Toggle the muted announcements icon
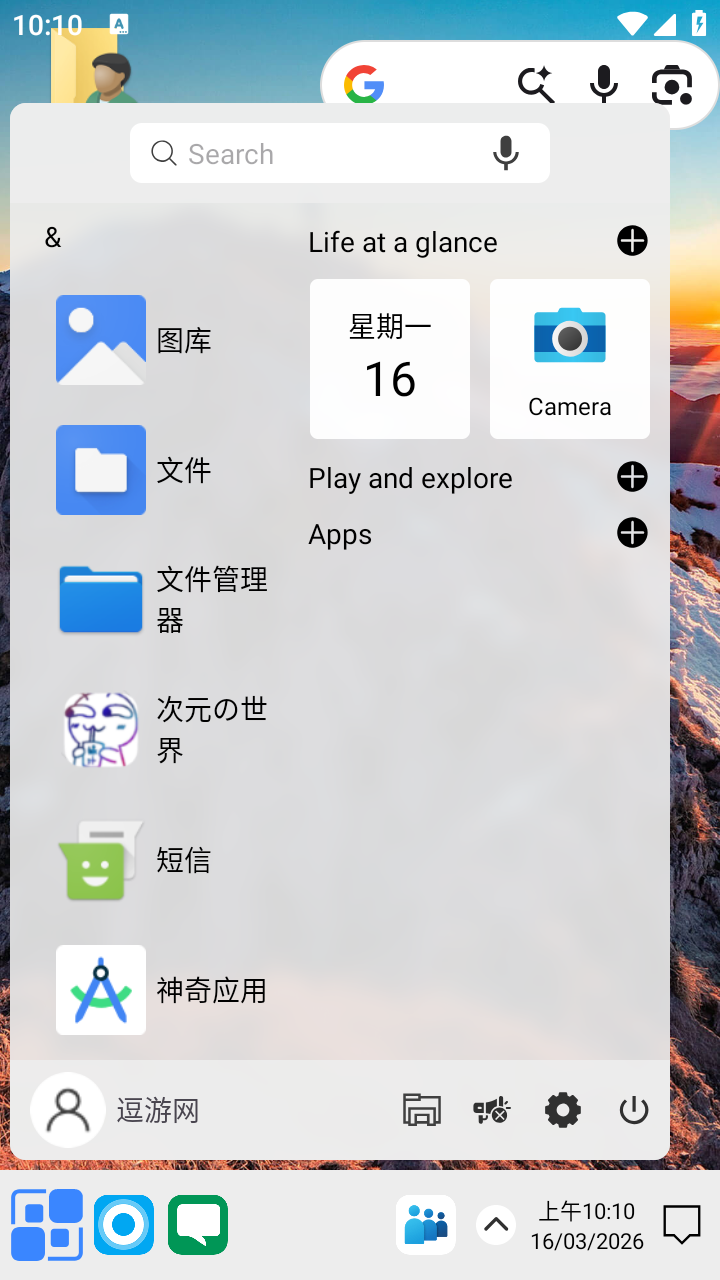This screenshot has width=720, height=1280. click(489, 1109)
